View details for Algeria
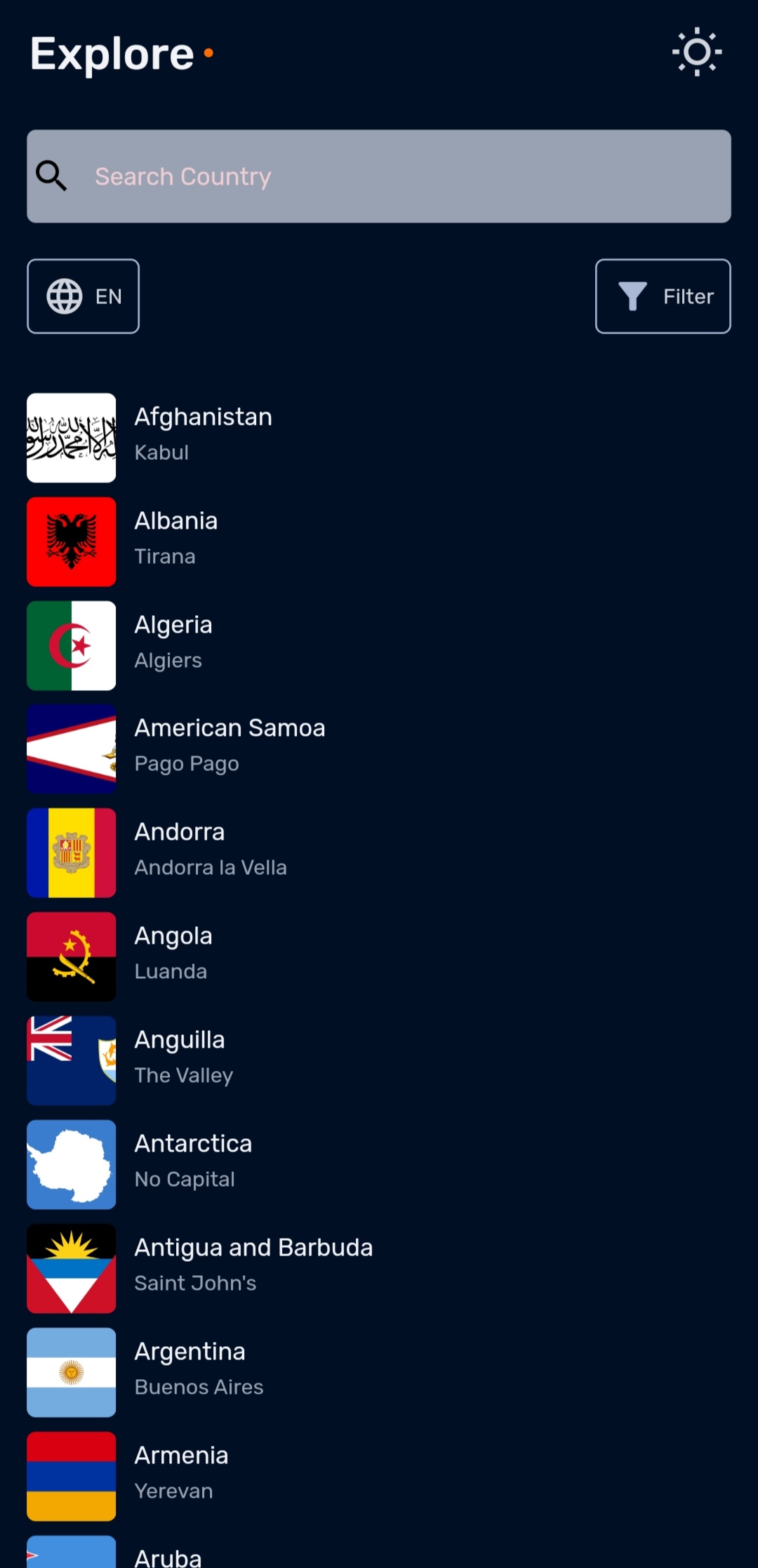The width and height of the screenshot is (758, 1568). point(173,643)
